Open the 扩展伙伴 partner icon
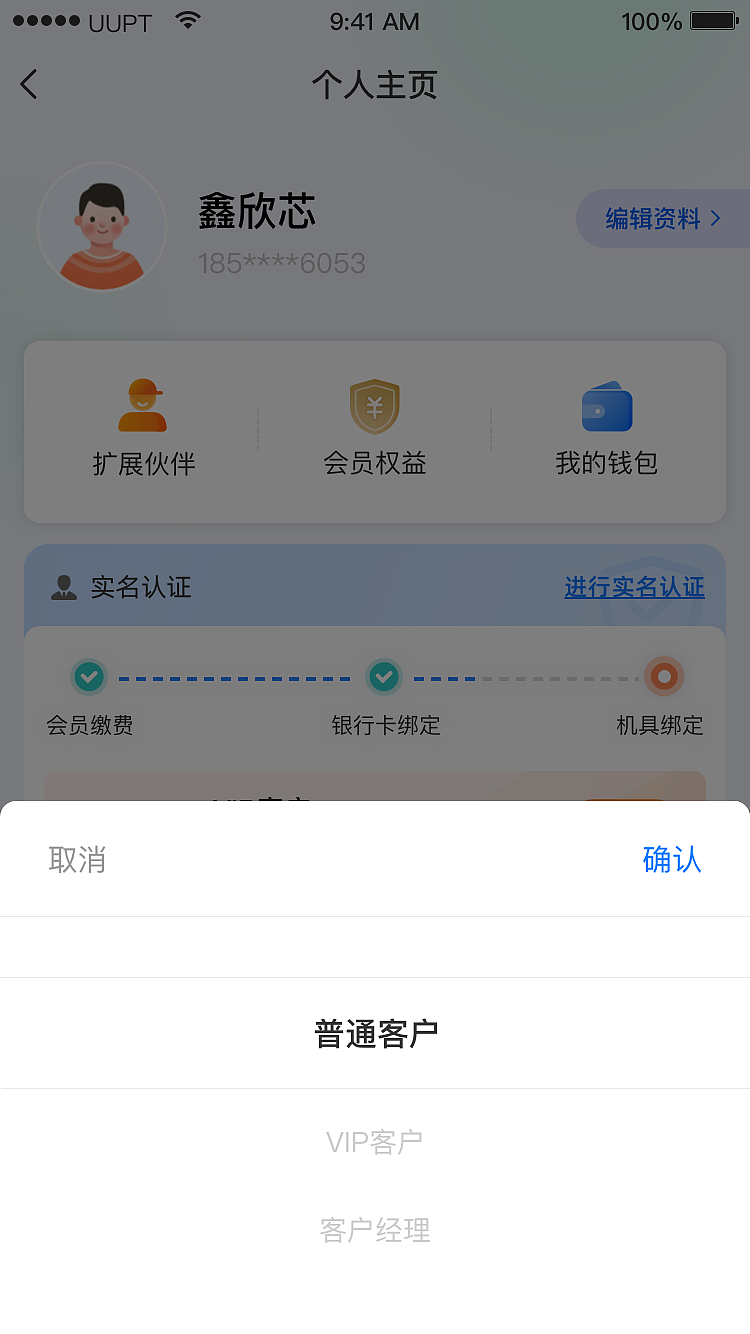 coord(142,405)
